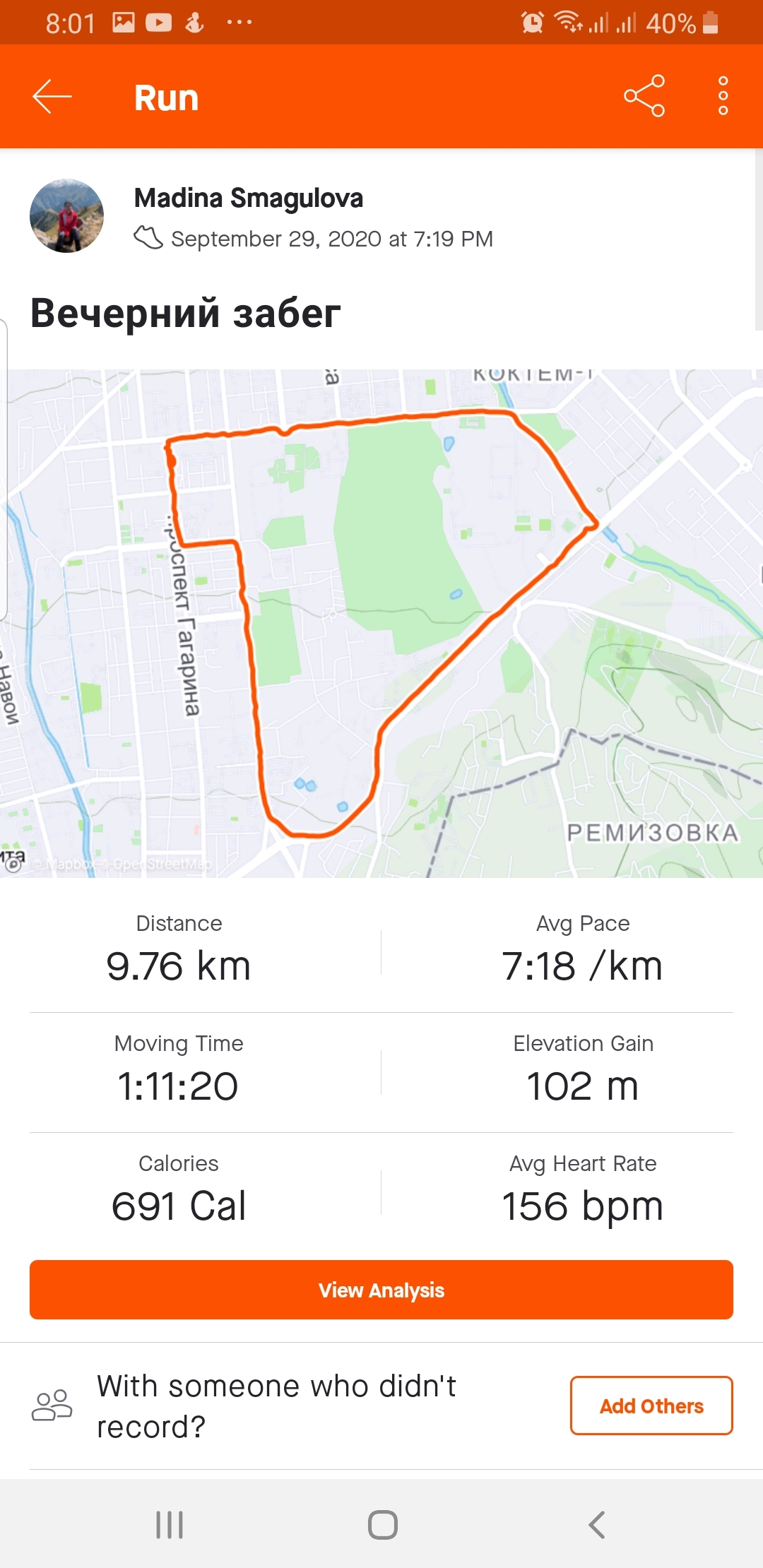
Task: Share this run activity
Action: click(644, 95)
